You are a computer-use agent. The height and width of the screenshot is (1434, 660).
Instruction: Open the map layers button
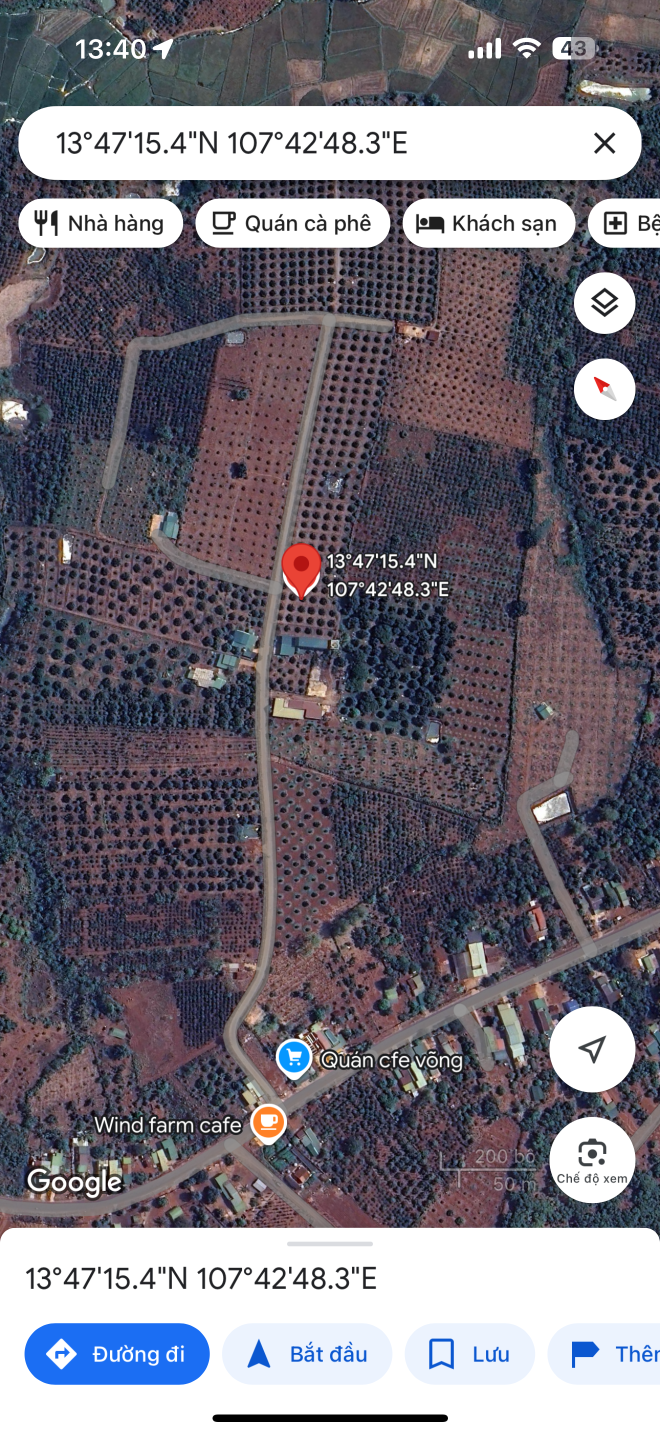[604, 303]
